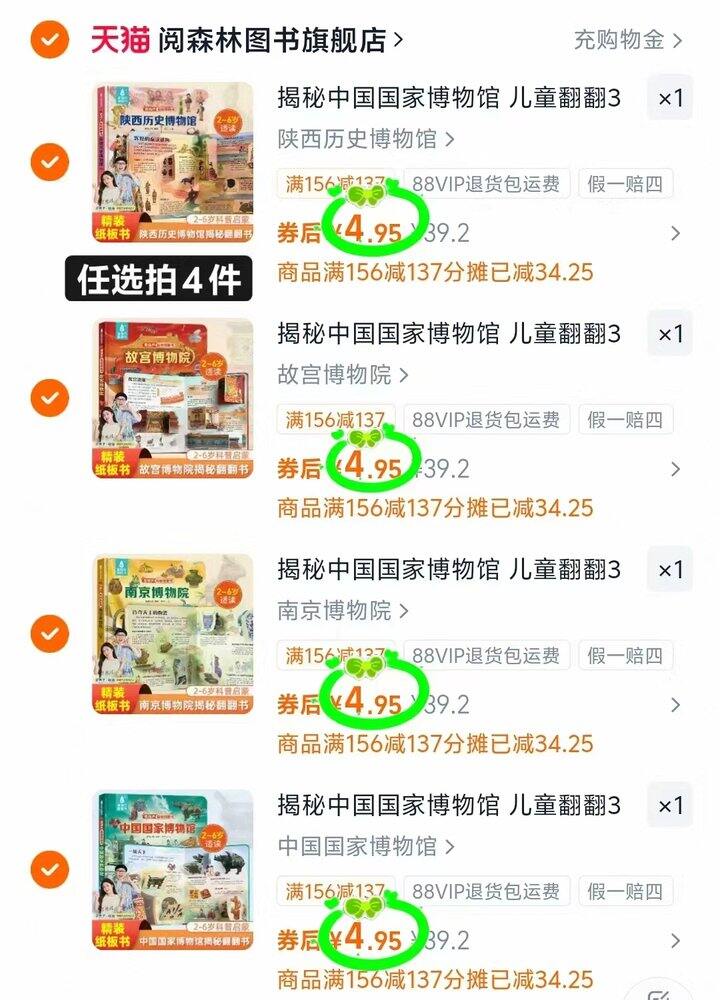The height and width of the screenshot is (1000, 720).
Task: Deselect the 陕西历史博物馆 item checkbox
Action: click(49, 162)
